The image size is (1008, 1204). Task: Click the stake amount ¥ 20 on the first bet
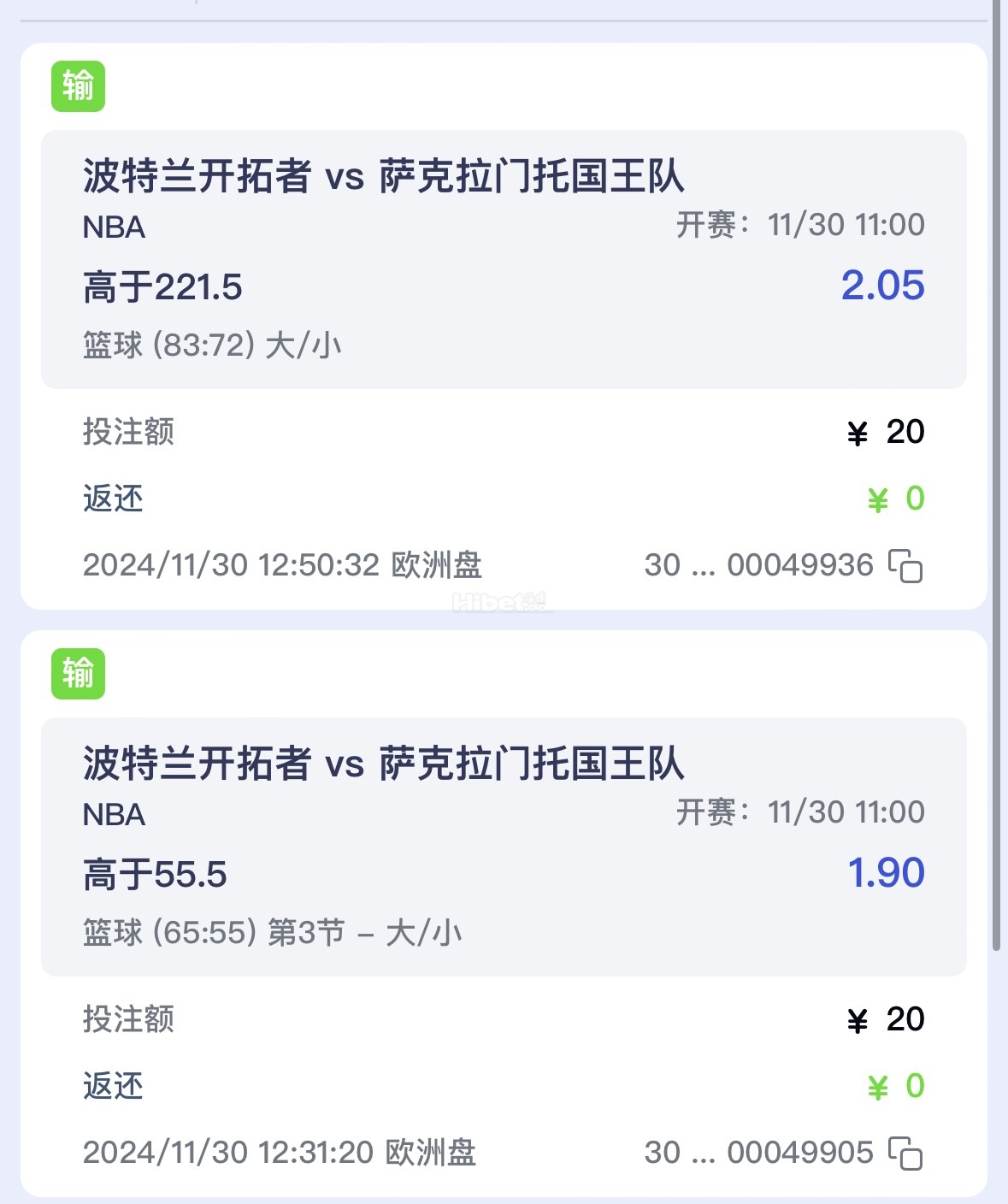click(x=885, y=433)
